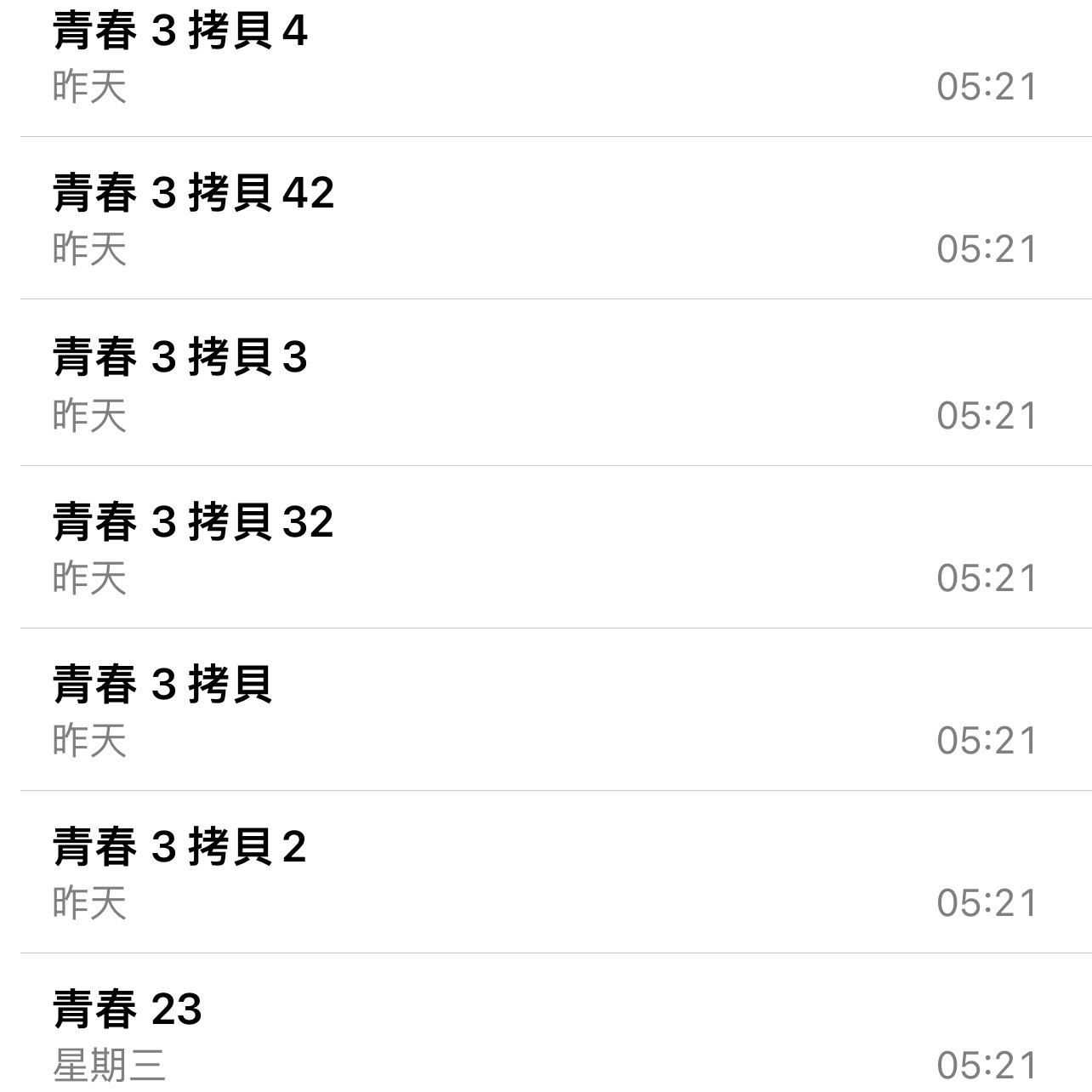Screen dimensions: 1092x1092
Task: Open the recording named 青春 3 拷貝
Action: pyautogui.click(x=163, y=685)
